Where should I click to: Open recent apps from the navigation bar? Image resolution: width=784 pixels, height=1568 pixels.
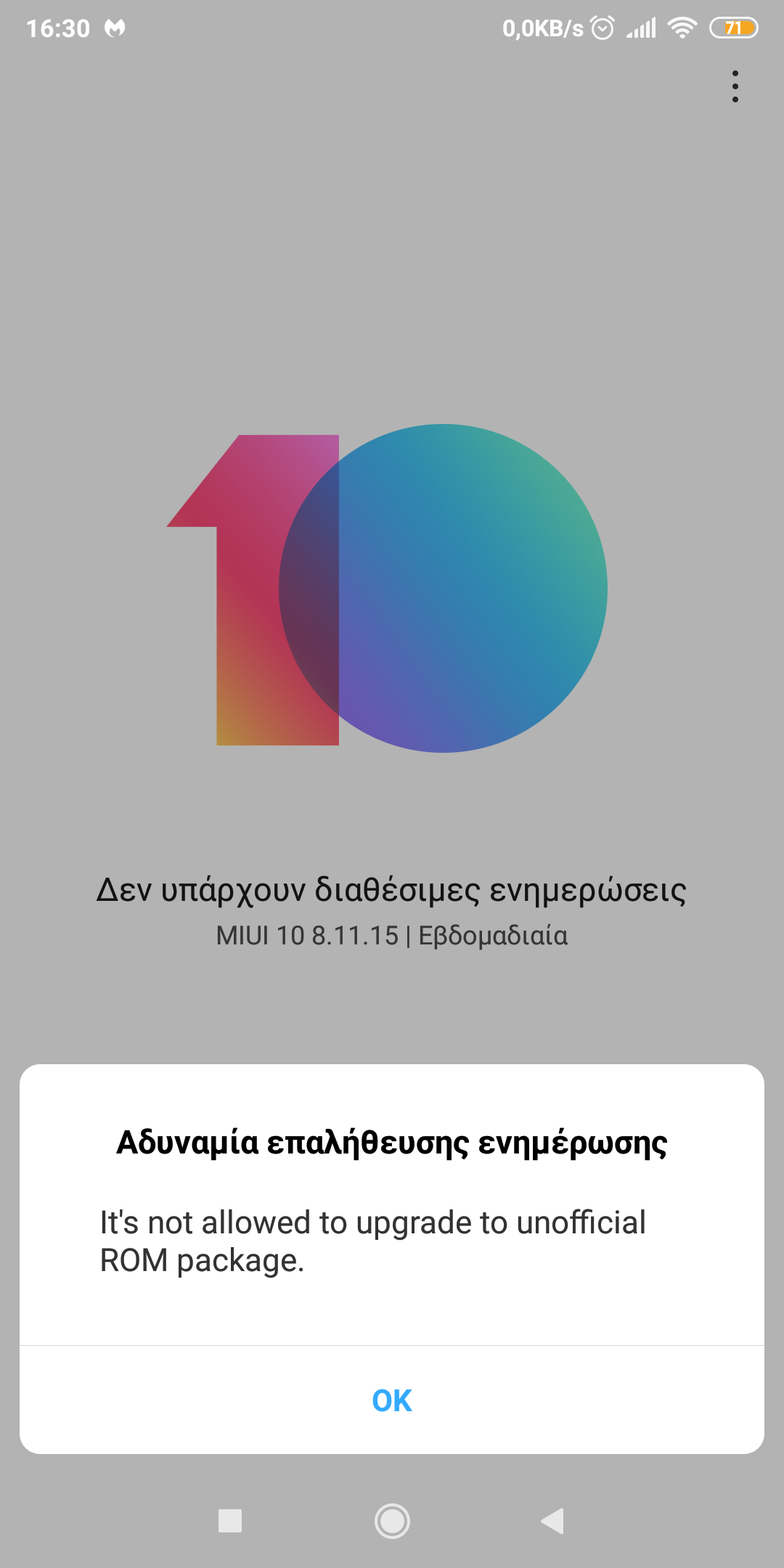[230, 1521]
